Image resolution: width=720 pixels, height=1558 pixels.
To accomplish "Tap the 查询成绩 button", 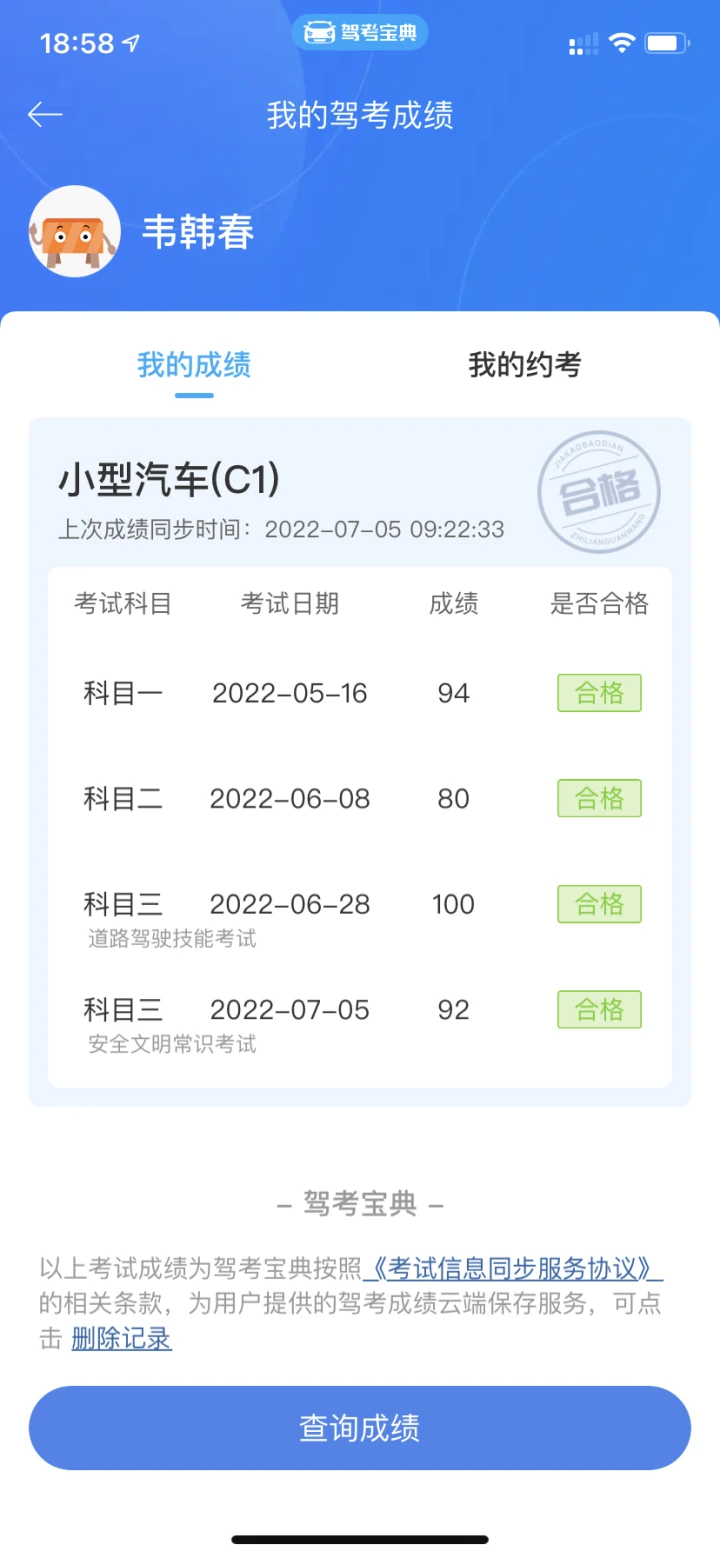I will coord(360,1428).
